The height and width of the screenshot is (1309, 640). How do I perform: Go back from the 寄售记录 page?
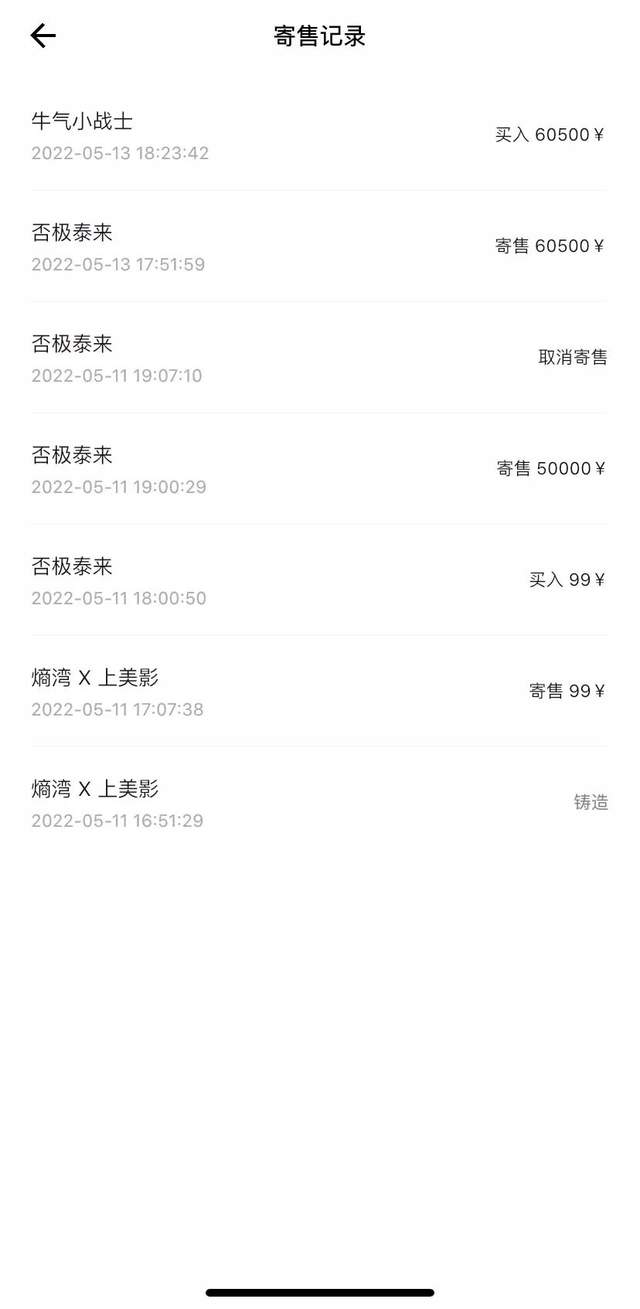coord(43,36)
